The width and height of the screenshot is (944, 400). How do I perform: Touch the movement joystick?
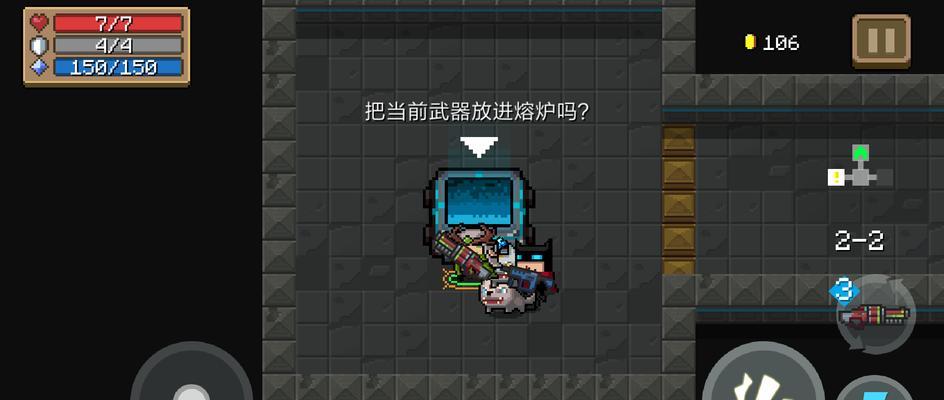(x=192, y=385)
